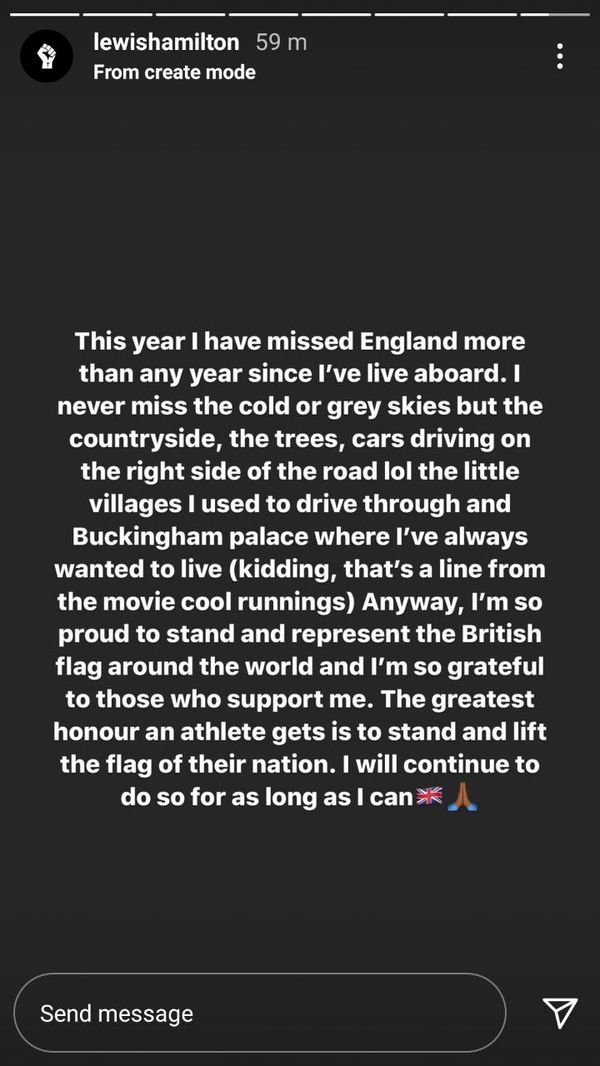Open lewishamilton's profile picture
This screenshot has width=600, height=1066.
click(x=46, y=56)
